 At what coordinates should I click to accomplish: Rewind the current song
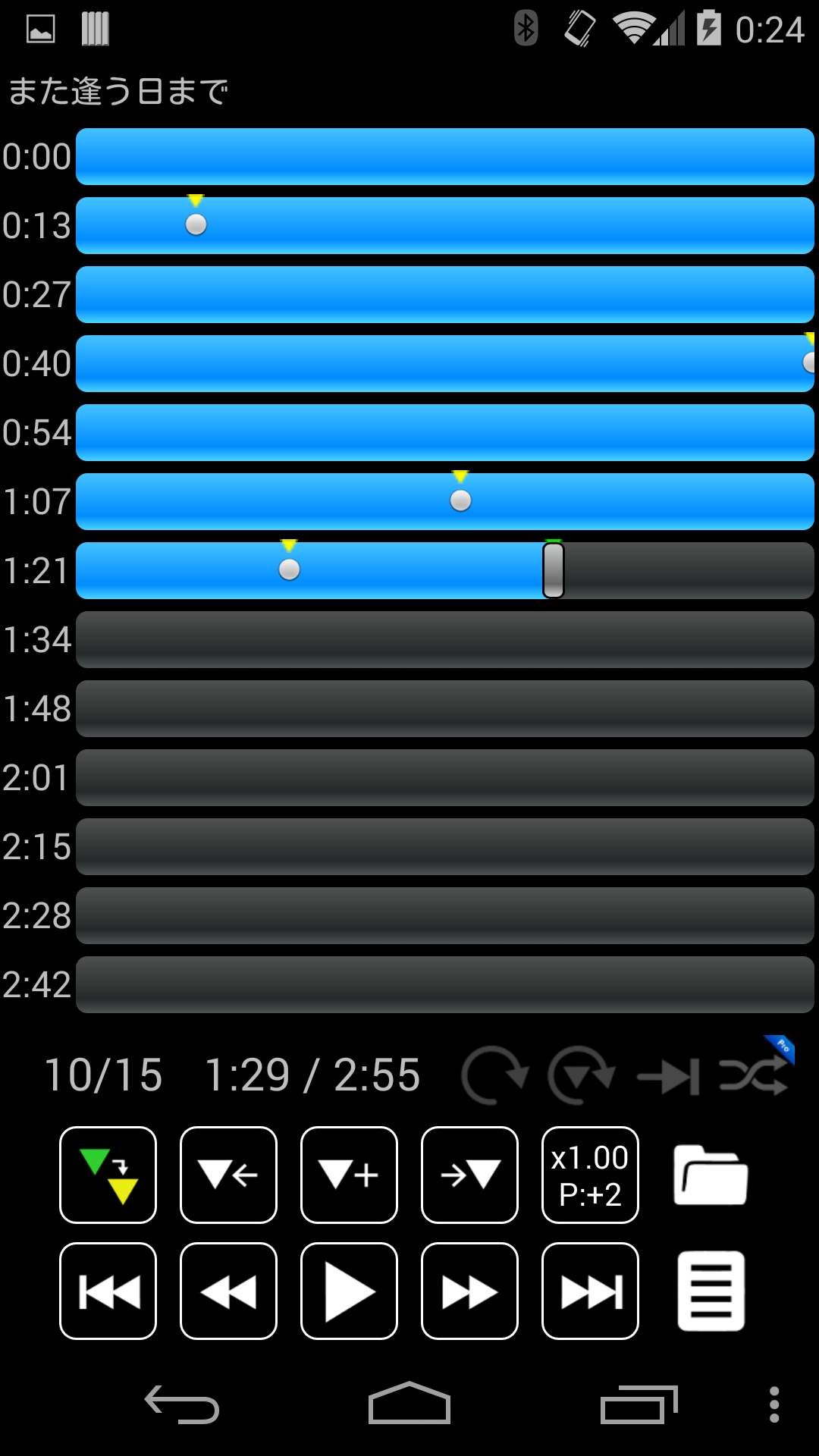228,1291
